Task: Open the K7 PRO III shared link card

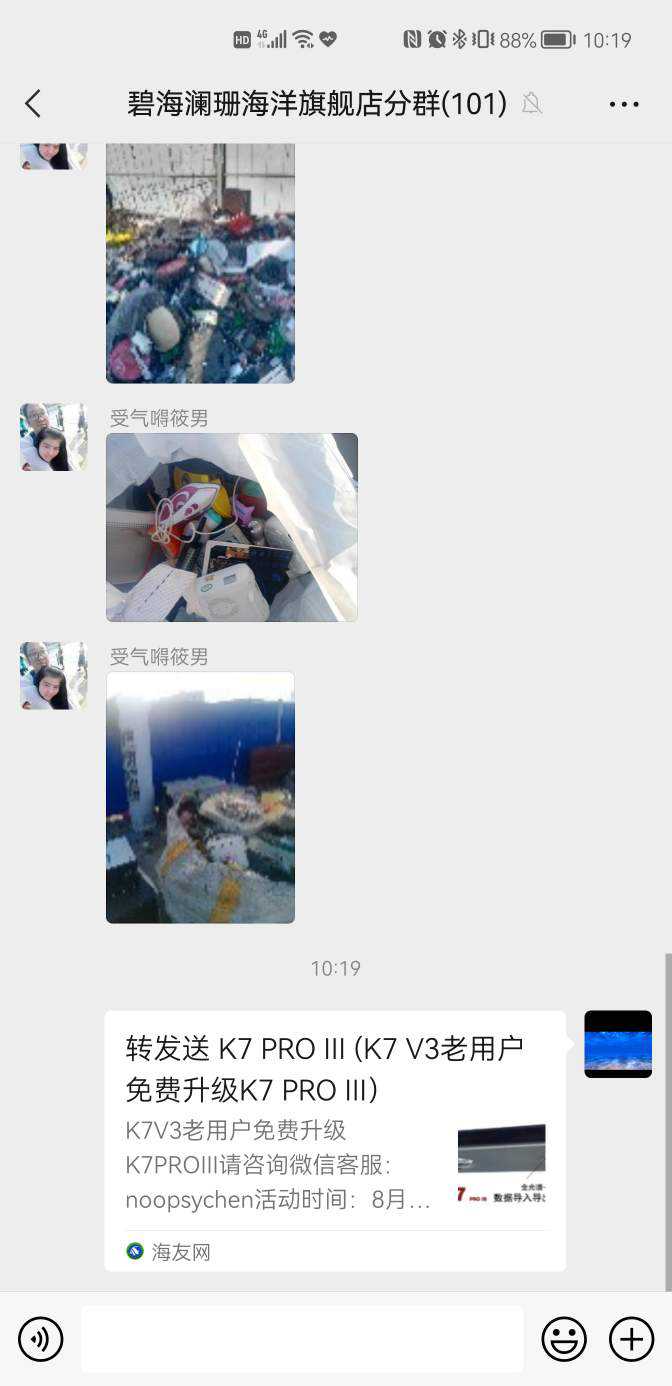Action: pos(335,1140)
